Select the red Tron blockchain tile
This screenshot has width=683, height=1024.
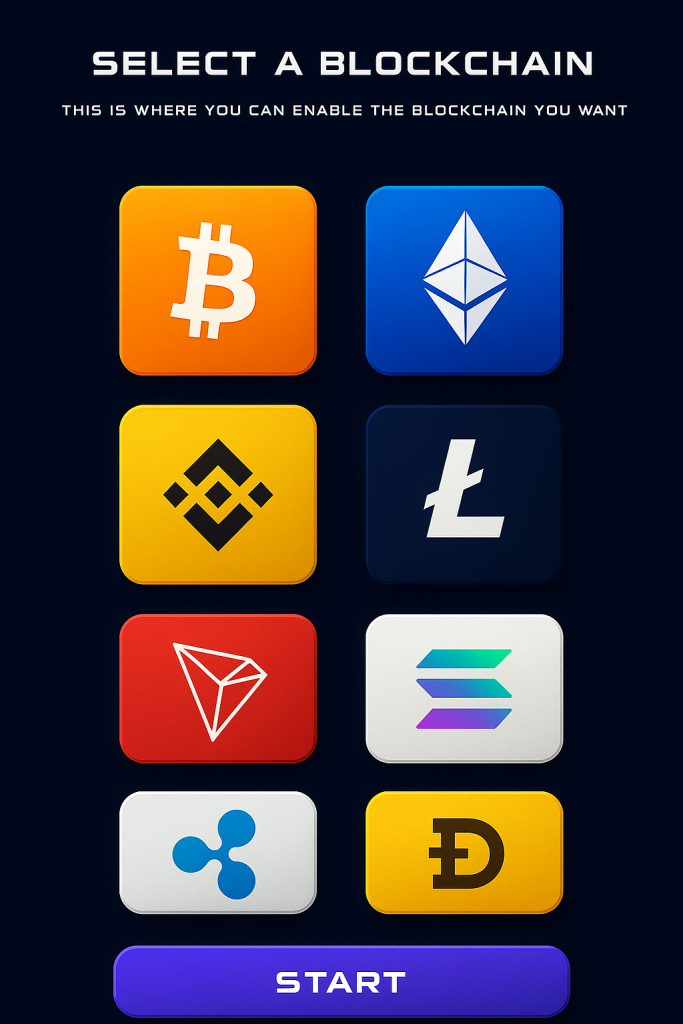(218, 688)
